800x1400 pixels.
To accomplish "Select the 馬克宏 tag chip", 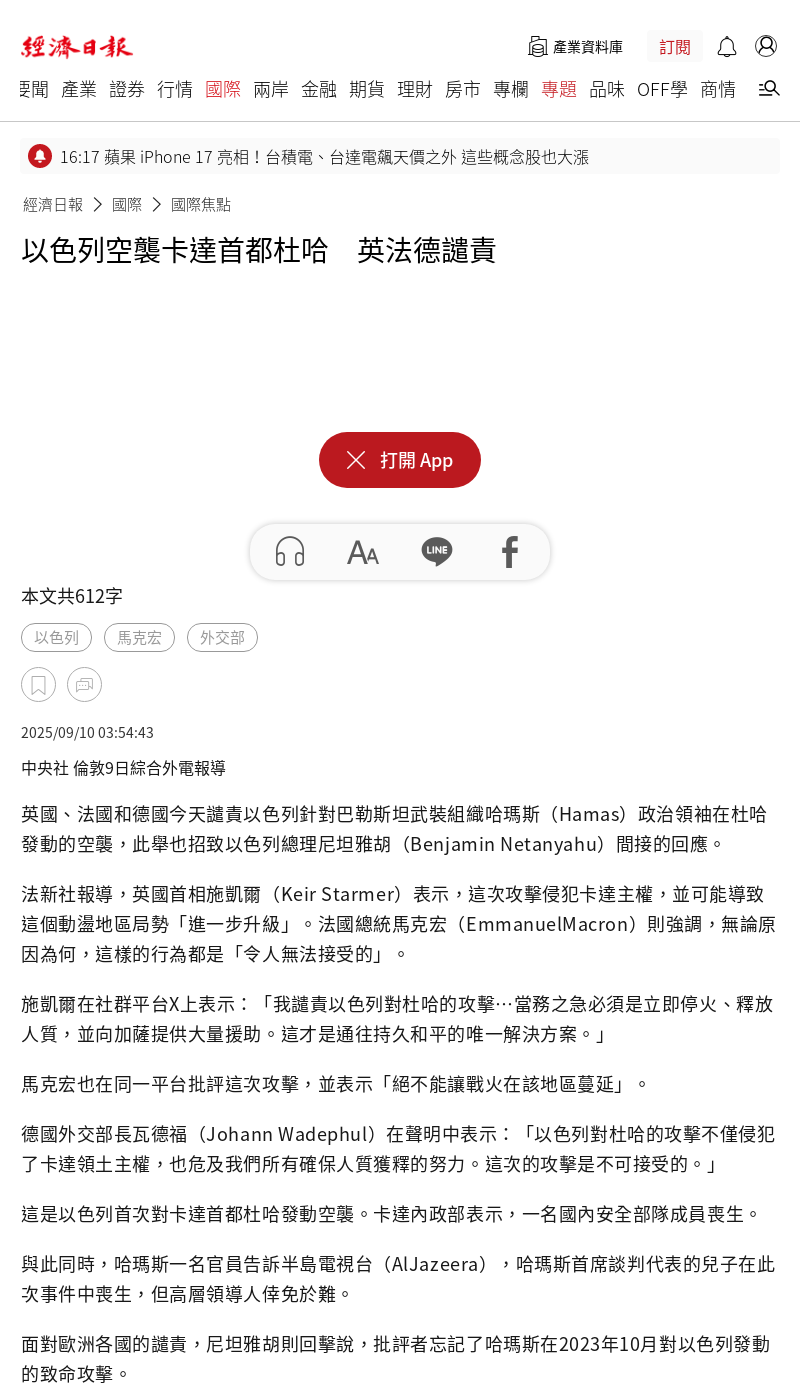I will (x=139, y=637).
